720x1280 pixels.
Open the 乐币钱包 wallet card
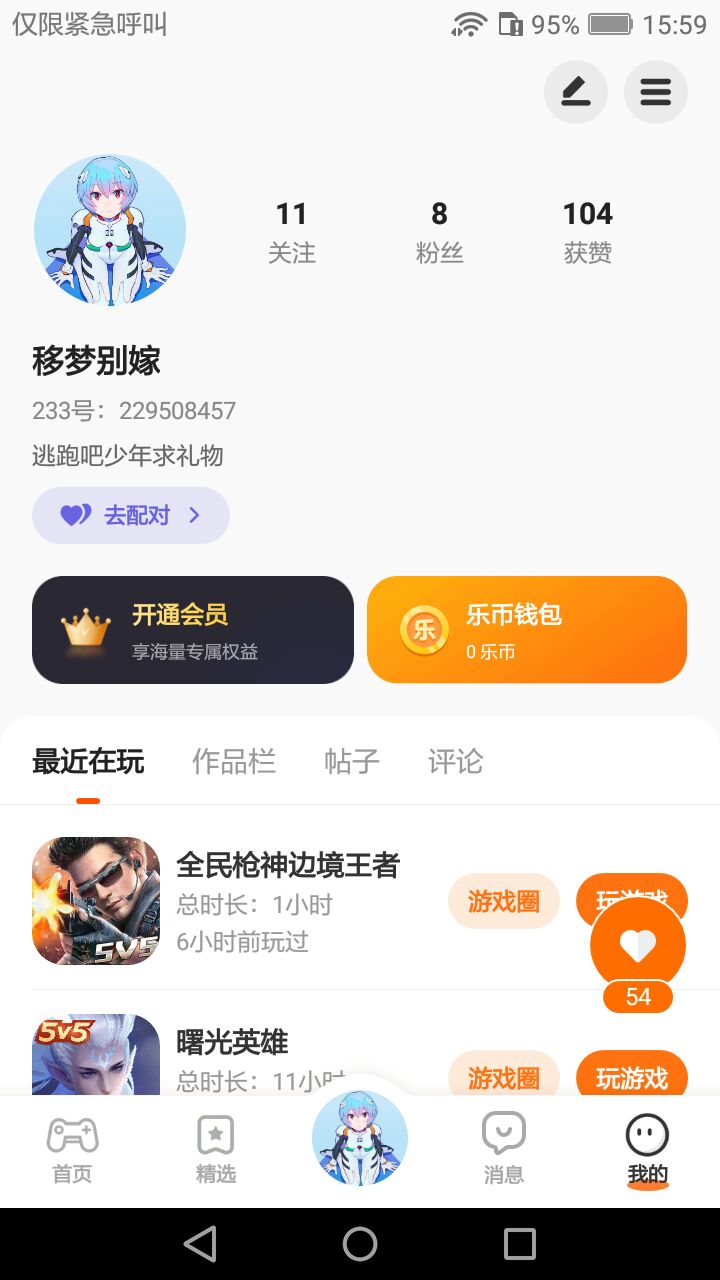[527, 630]
